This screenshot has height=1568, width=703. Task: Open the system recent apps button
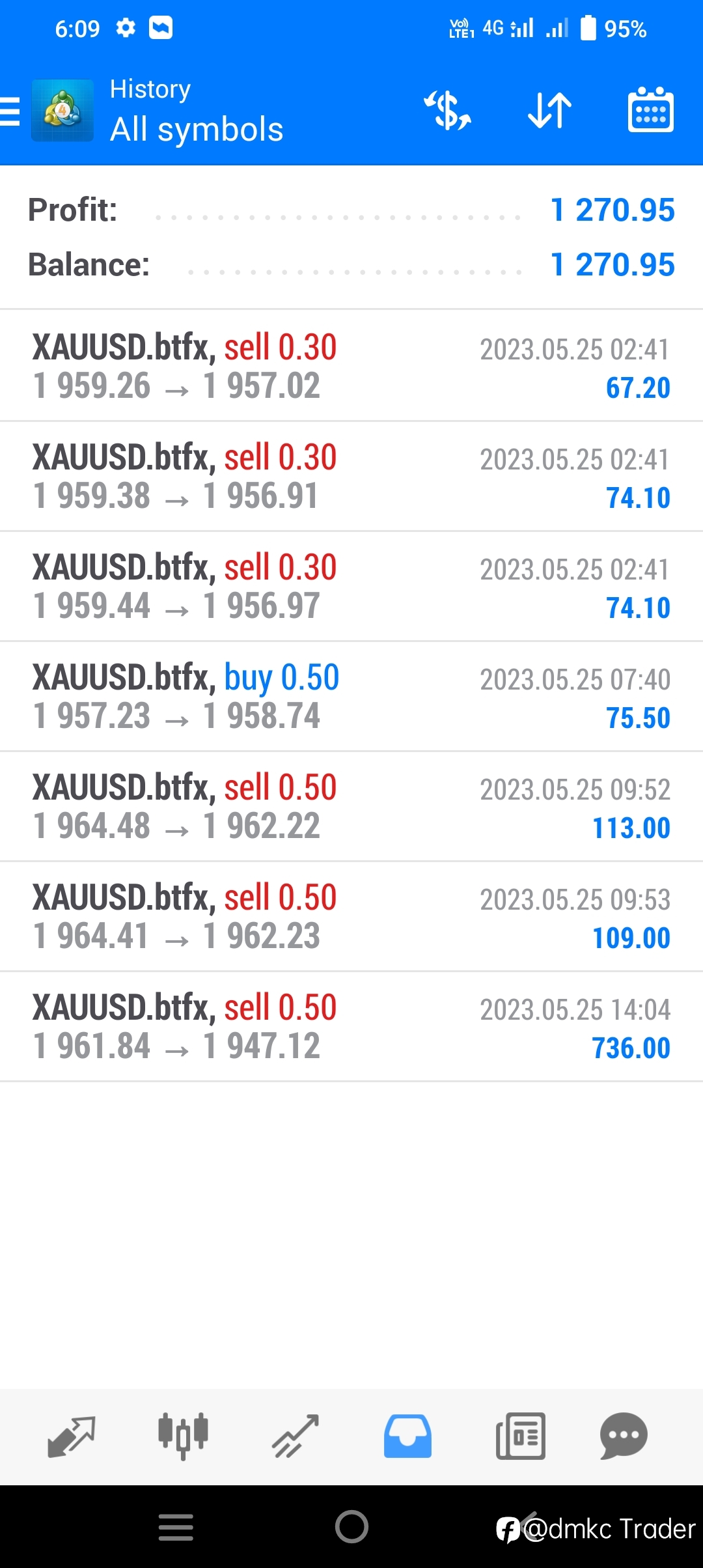tap(176, 1527)
